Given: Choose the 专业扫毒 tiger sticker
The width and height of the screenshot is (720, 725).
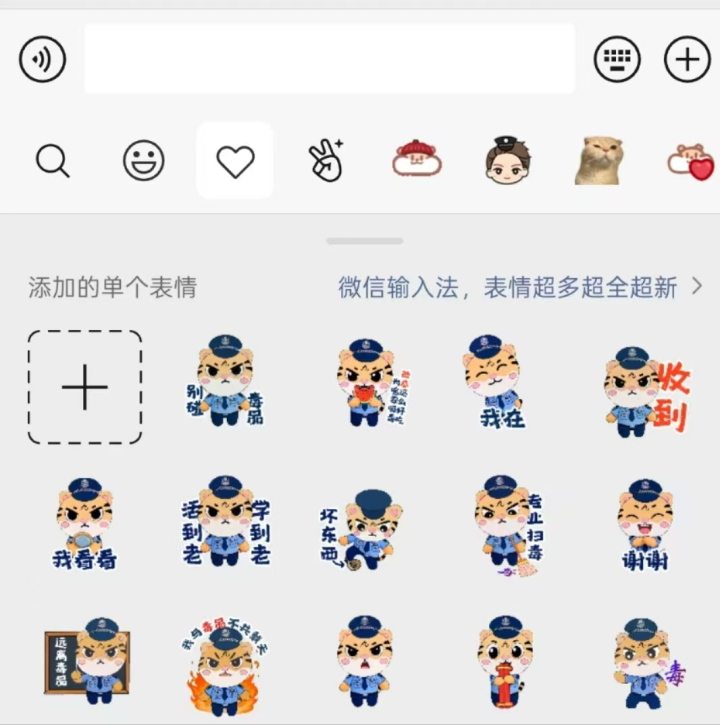Looking at the screenshot, I should click(x=509, y=524).
